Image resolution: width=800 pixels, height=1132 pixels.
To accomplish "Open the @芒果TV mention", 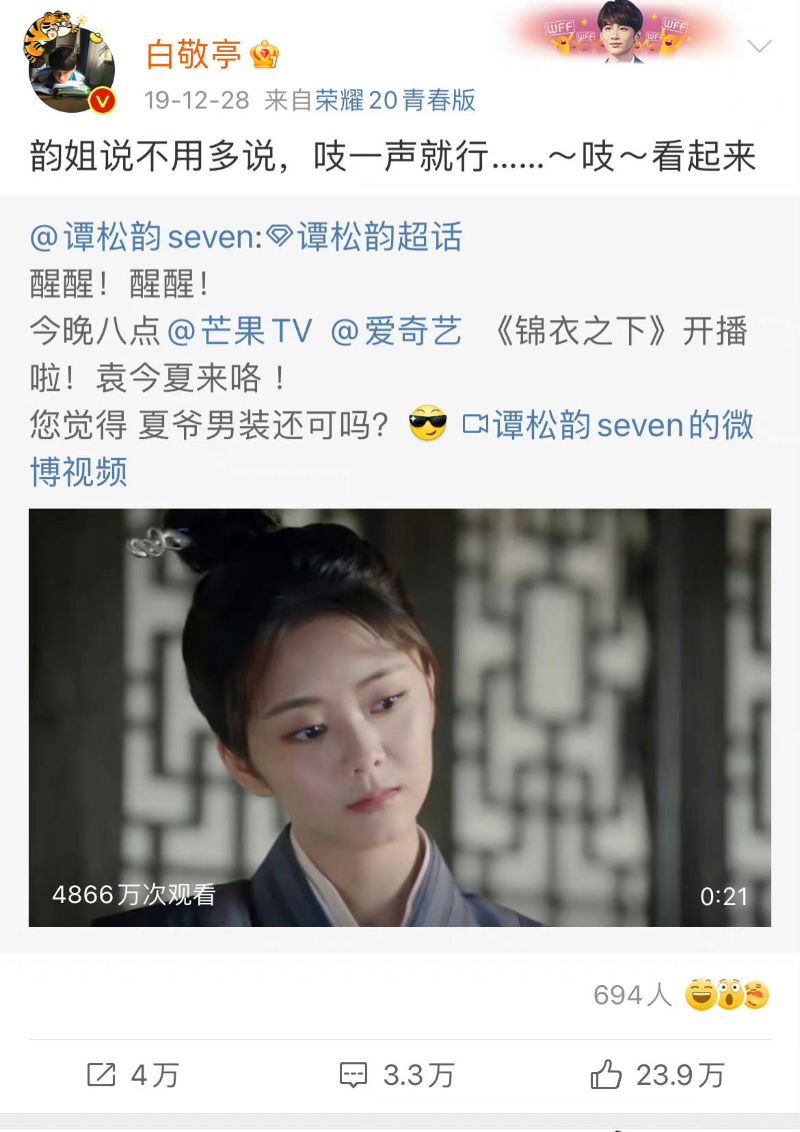I will click(239, 331).
